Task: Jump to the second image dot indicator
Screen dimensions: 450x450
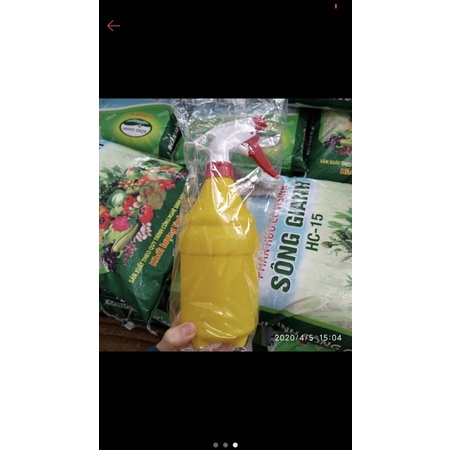Action: [x=225, y=445]
